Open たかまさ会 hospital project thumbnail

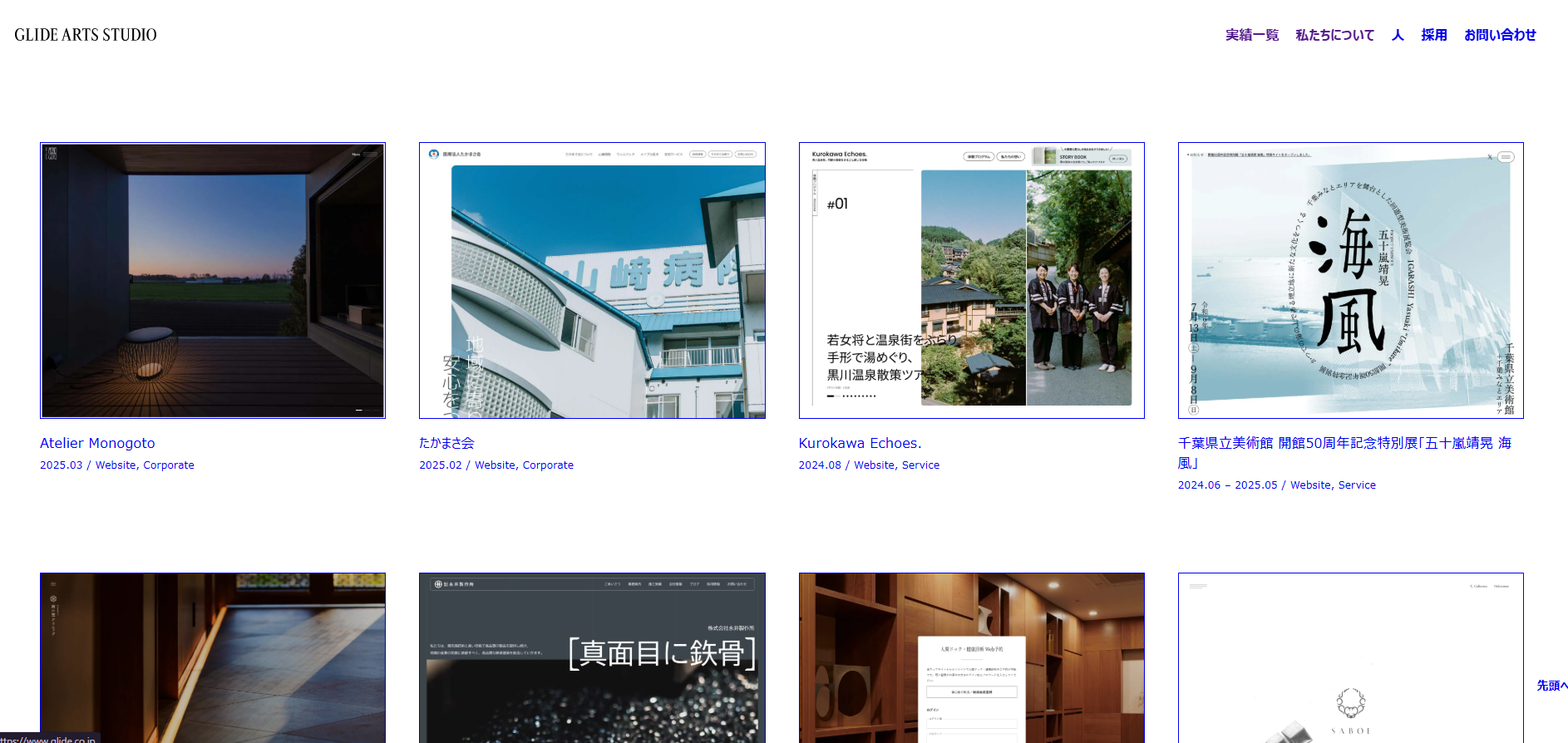click(592, 280)
